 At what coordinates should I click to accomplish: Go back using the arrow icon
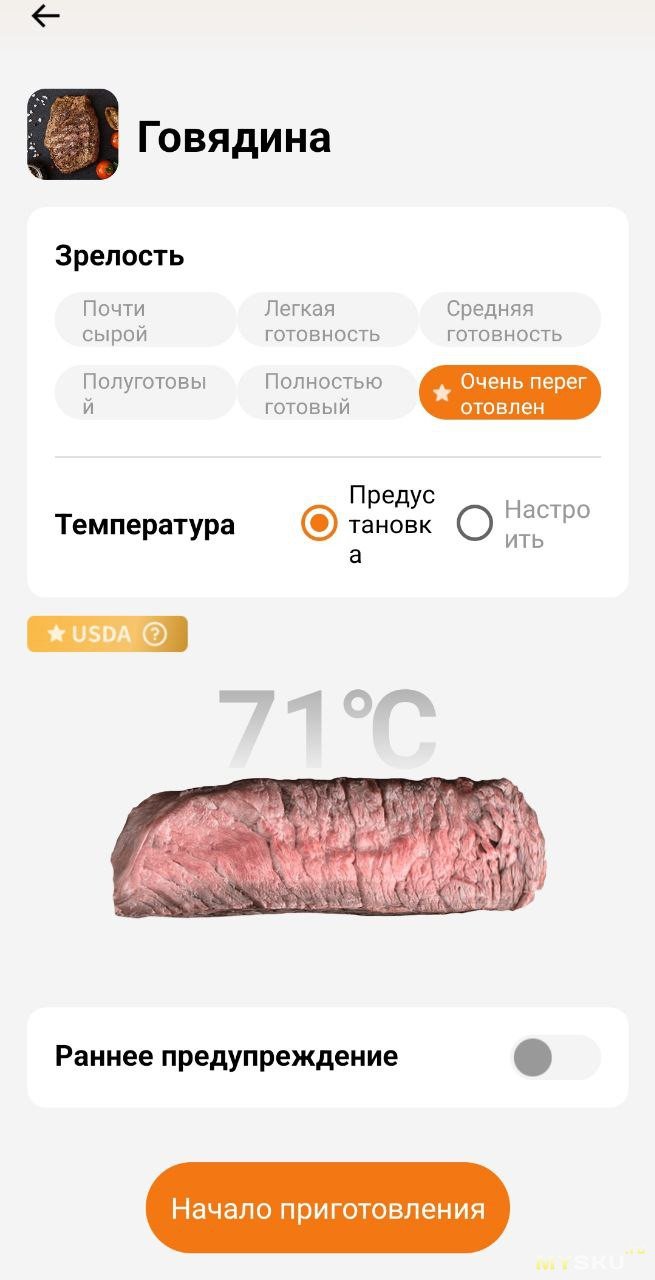[46, 17]
